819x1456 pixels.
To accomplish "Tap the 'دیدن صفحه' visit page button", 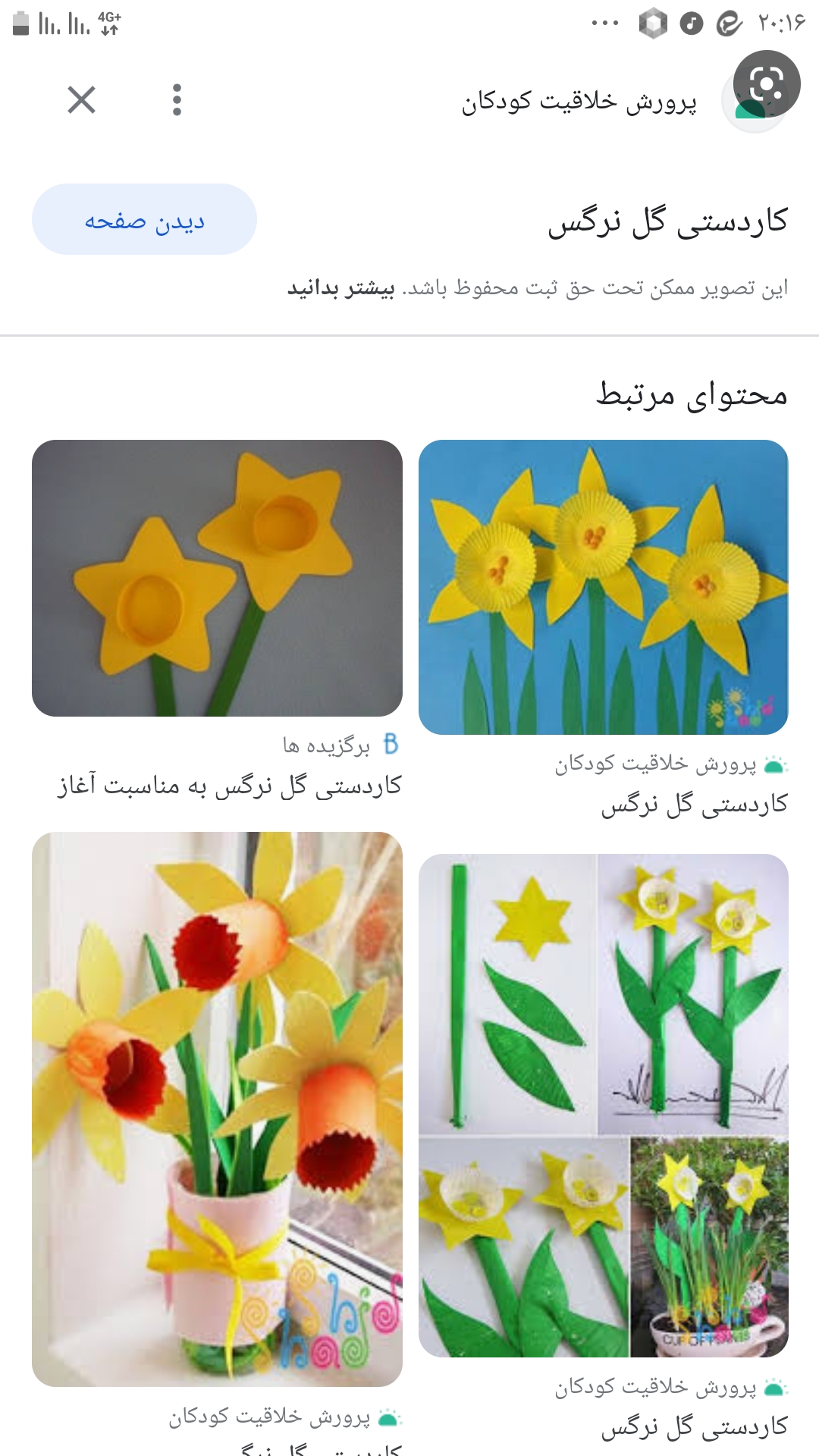I will [144, 219].
